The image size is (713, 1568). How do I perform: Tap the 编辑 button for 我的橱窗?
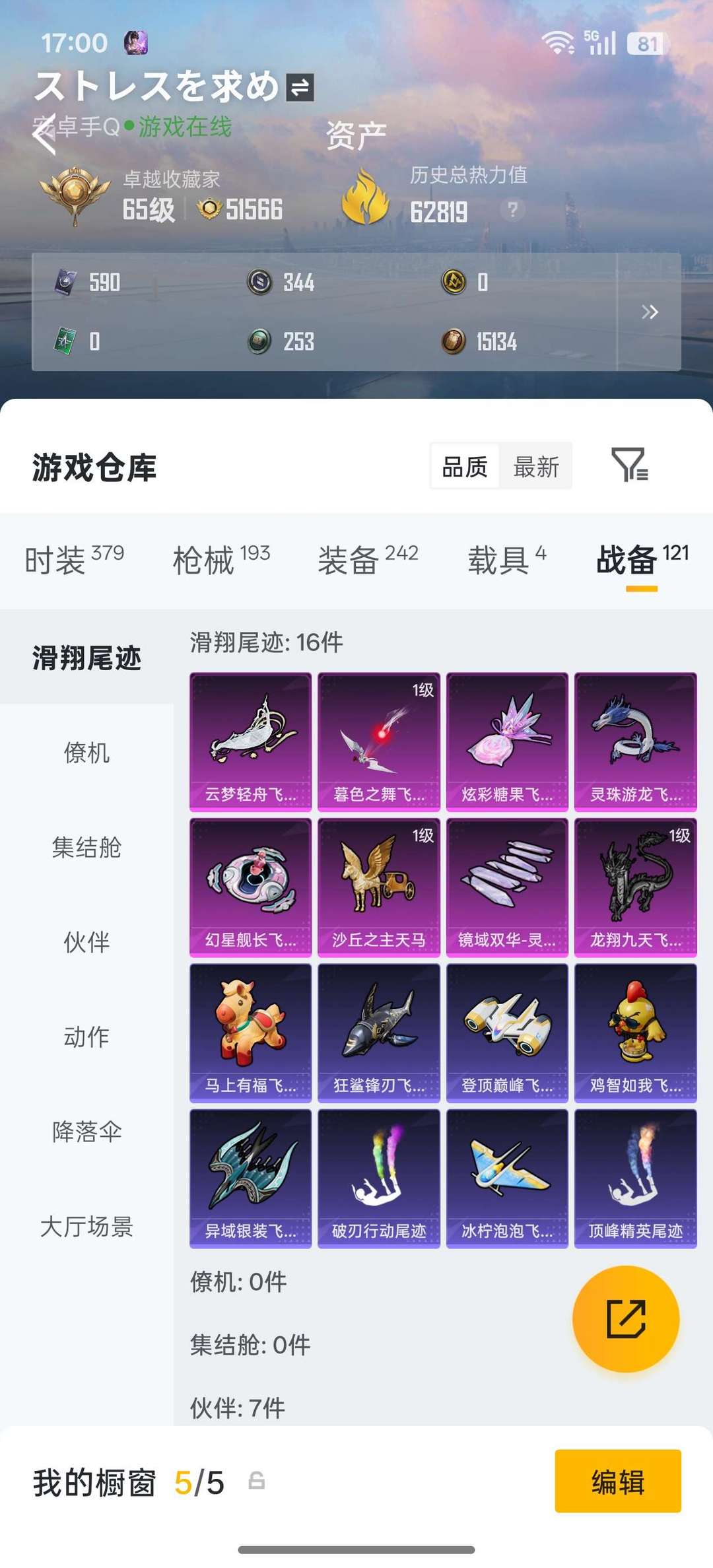tap(618, 1481)
